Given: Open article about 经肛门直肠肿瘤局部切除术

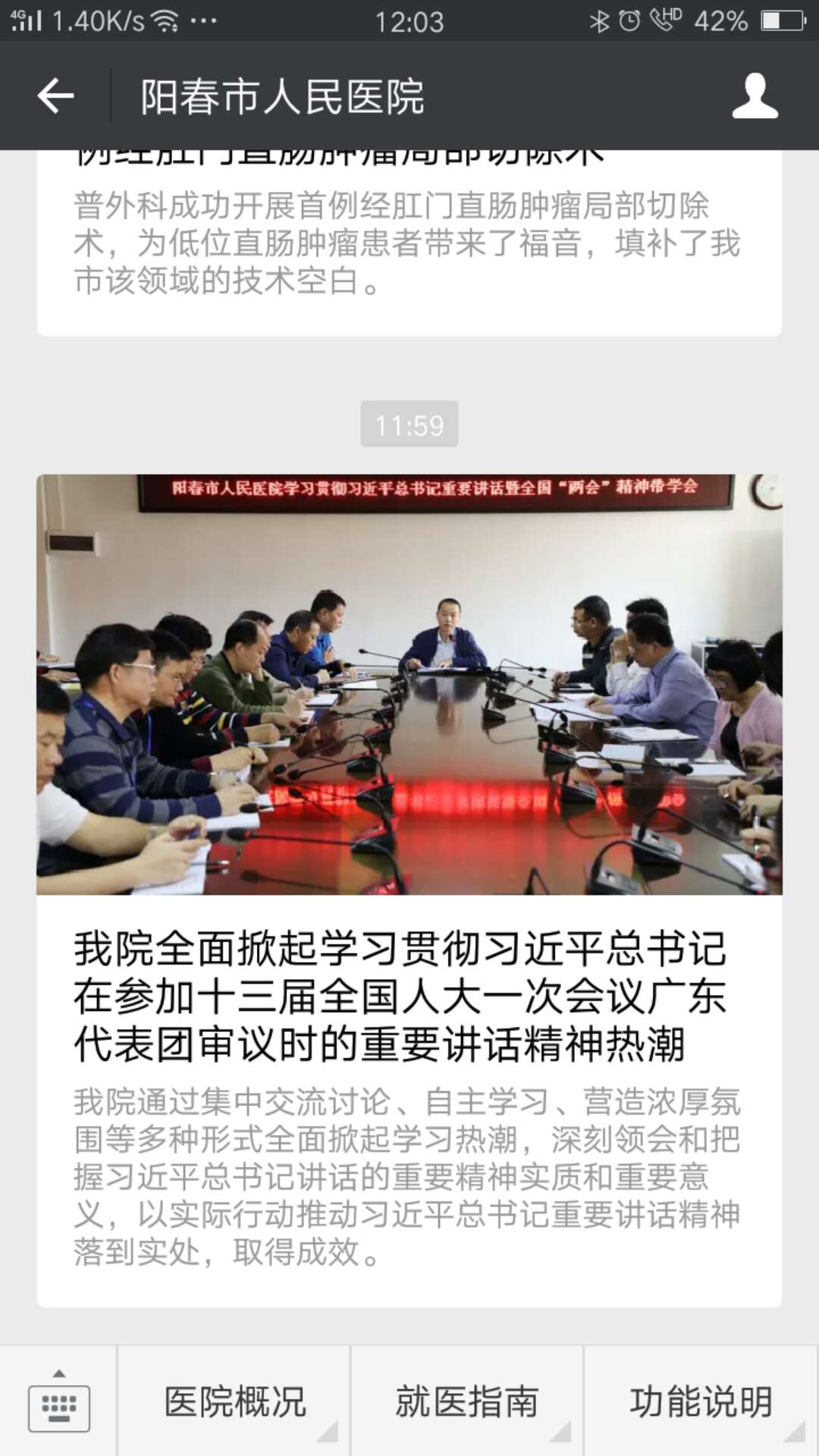Looking at the screenshot, I should [409, 243].
